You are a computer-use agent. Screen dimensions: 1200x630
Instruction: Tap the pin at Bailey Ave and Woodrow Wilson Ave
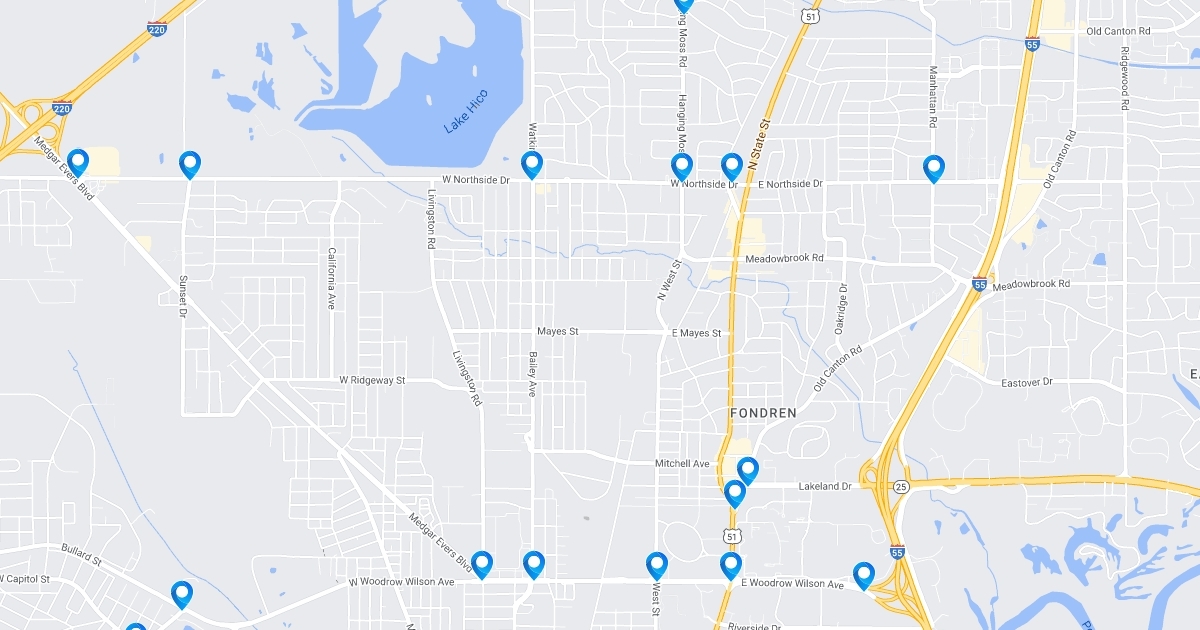coord(534,563)
